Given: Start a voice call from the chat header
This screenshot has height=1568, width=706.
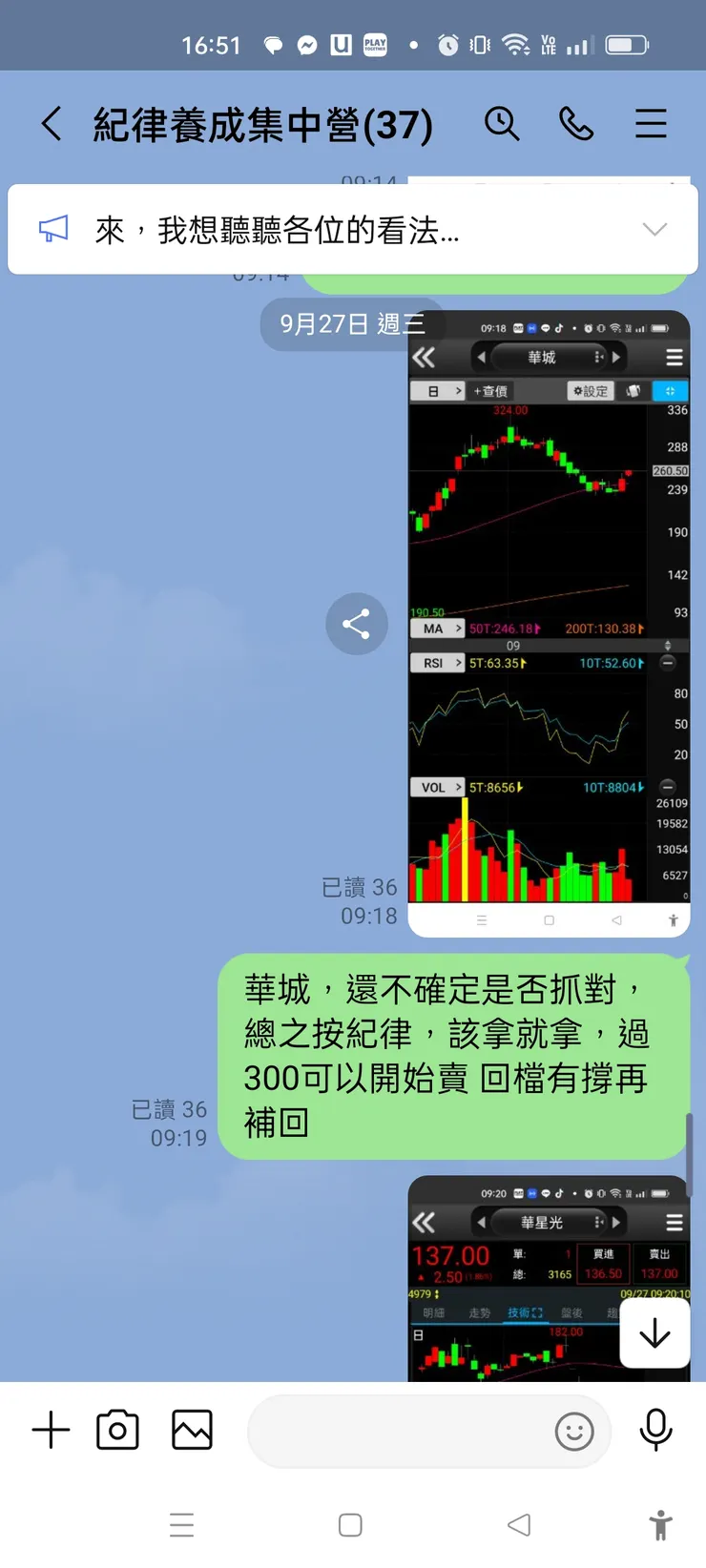Looking at the screenshot, I should coord(576,124).
